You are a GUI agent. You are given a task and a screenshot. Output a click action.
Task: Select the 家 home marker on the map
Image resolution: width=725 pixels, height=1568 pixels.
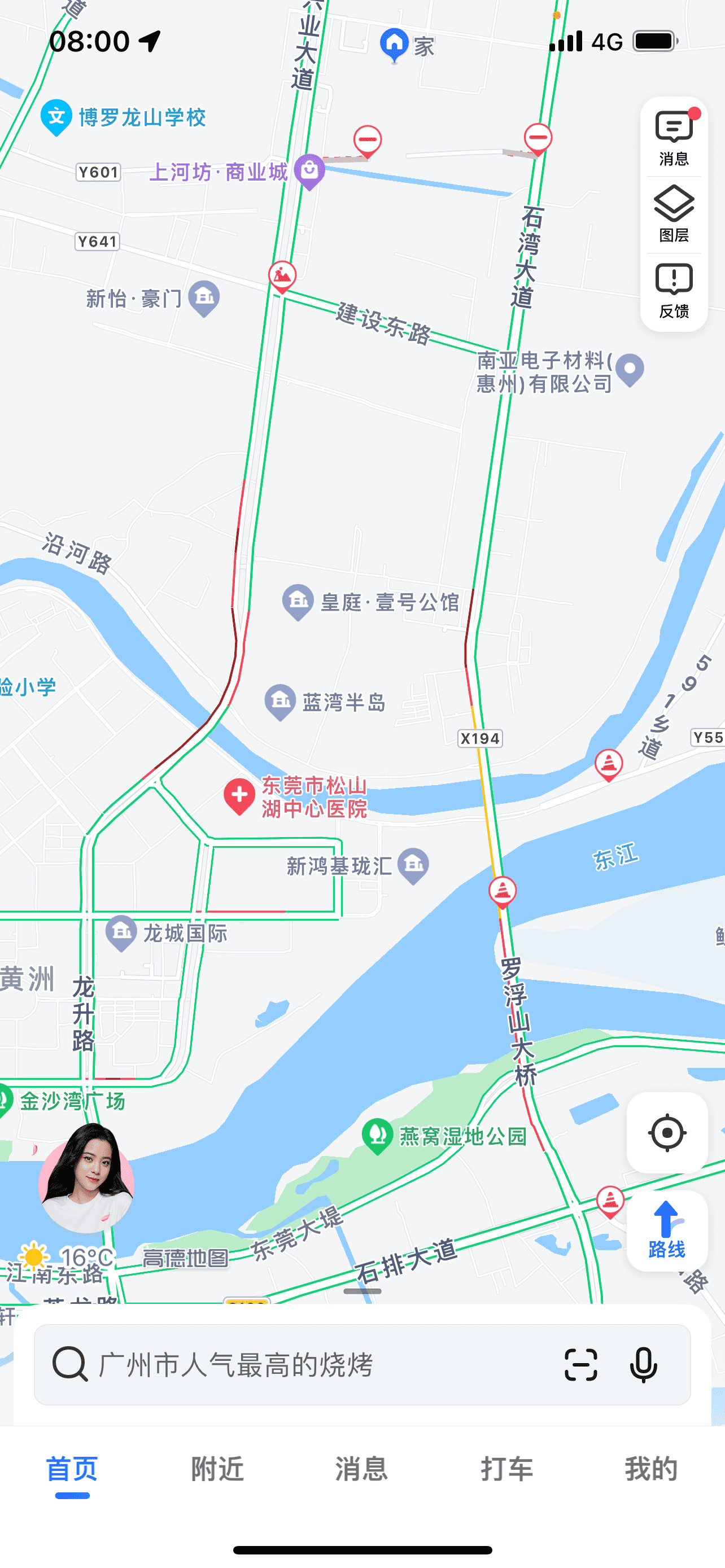tap(395, 45)
